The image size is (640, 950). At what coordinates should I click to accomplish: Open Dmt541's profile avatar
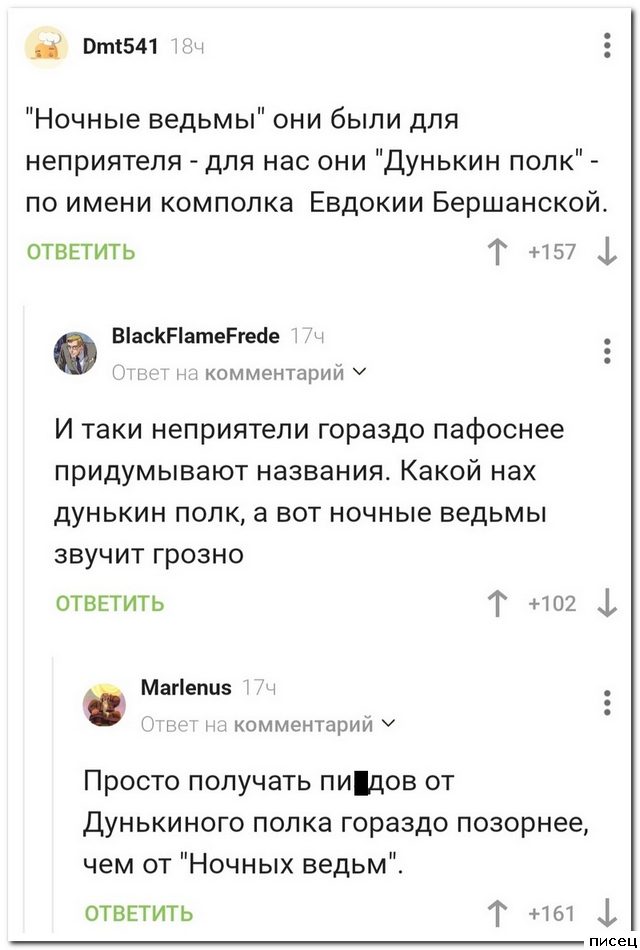46,46
